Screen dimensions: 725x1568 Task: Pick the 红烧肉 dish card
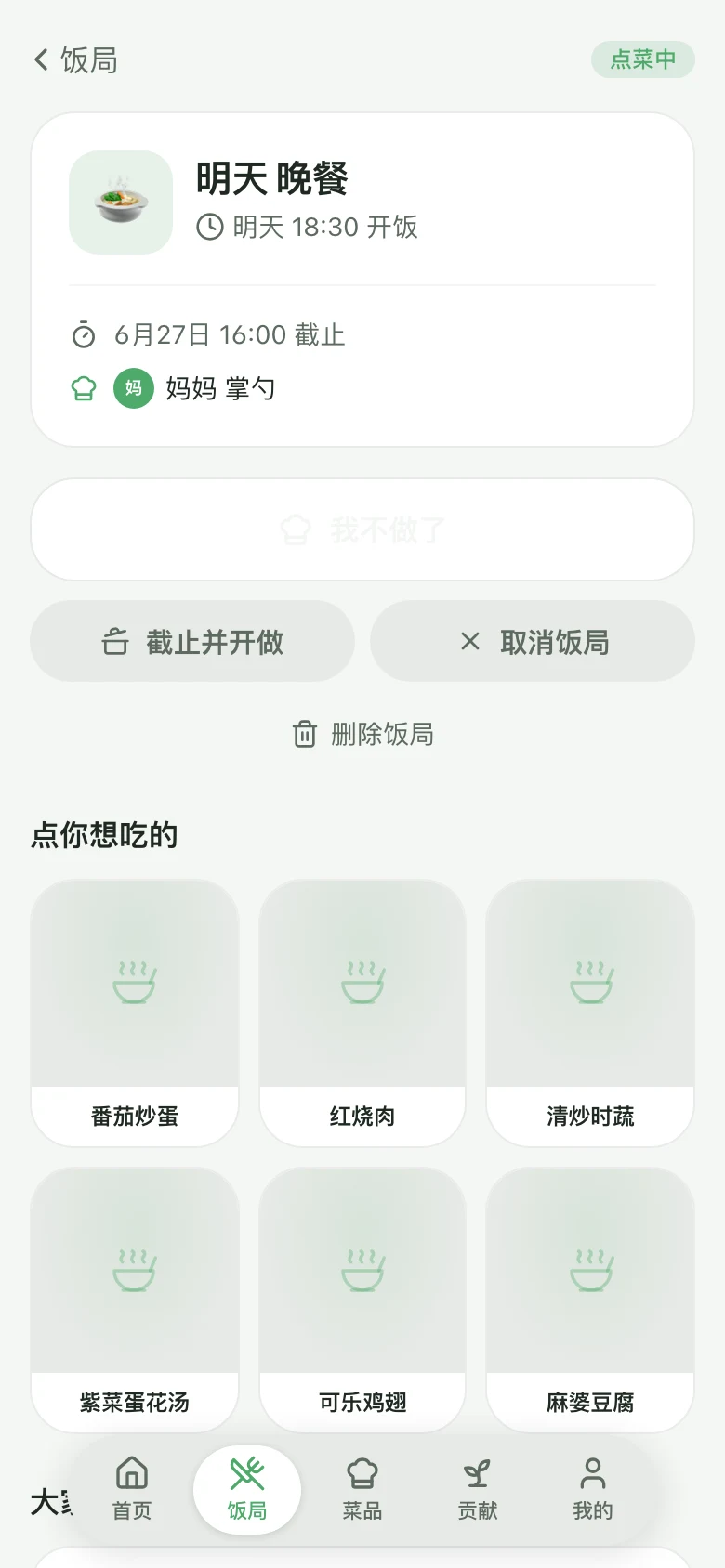[362, 1013]
